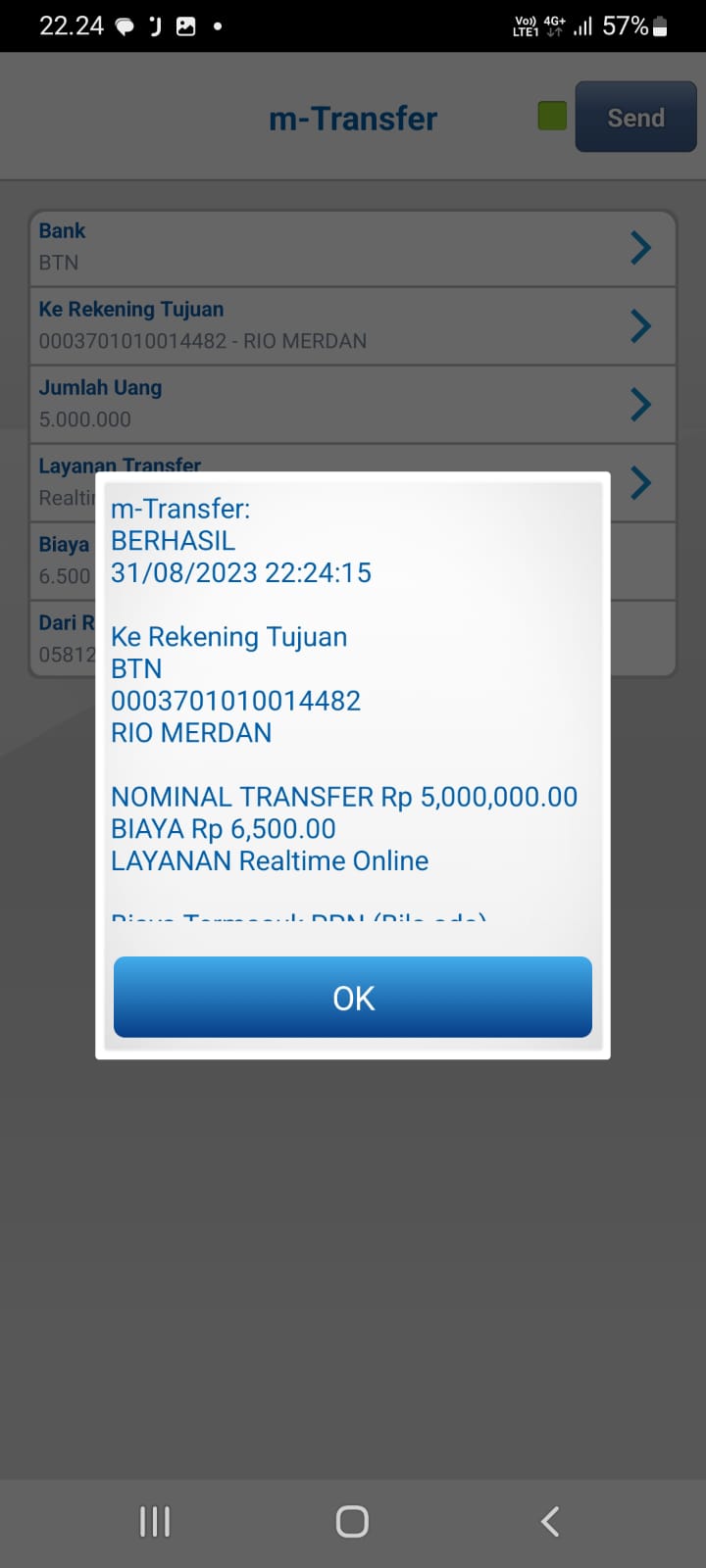Confirm the transfer dialog with OK
This screenshot has width=706, height=1568.
353,998
